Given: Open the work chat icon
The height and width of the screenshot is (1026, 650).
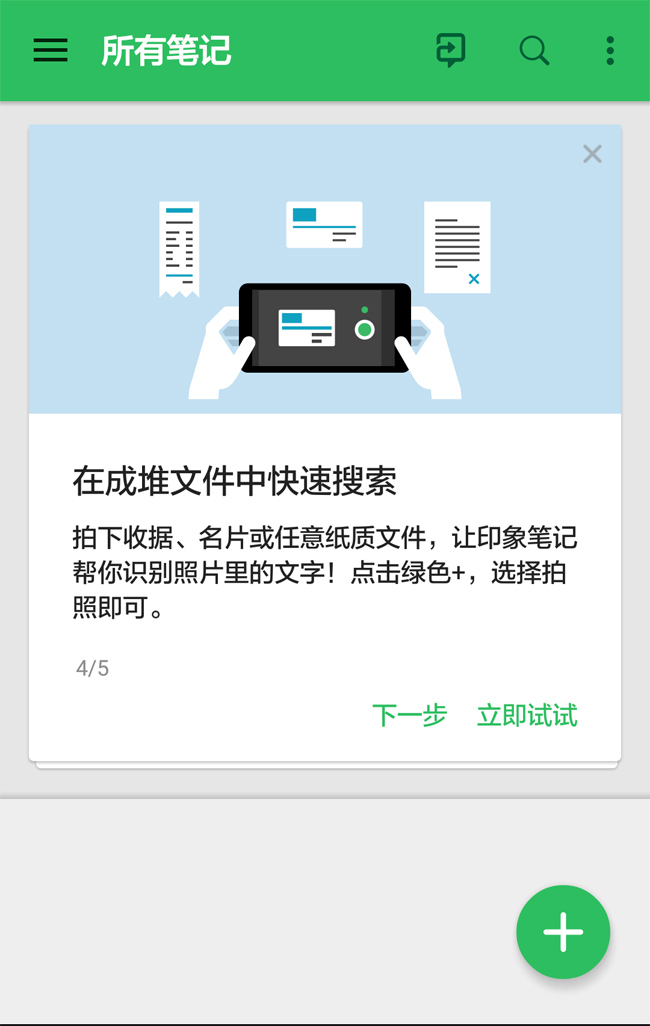Looking at the screenshot, I should pyautogui.click(x=451, y=50).
